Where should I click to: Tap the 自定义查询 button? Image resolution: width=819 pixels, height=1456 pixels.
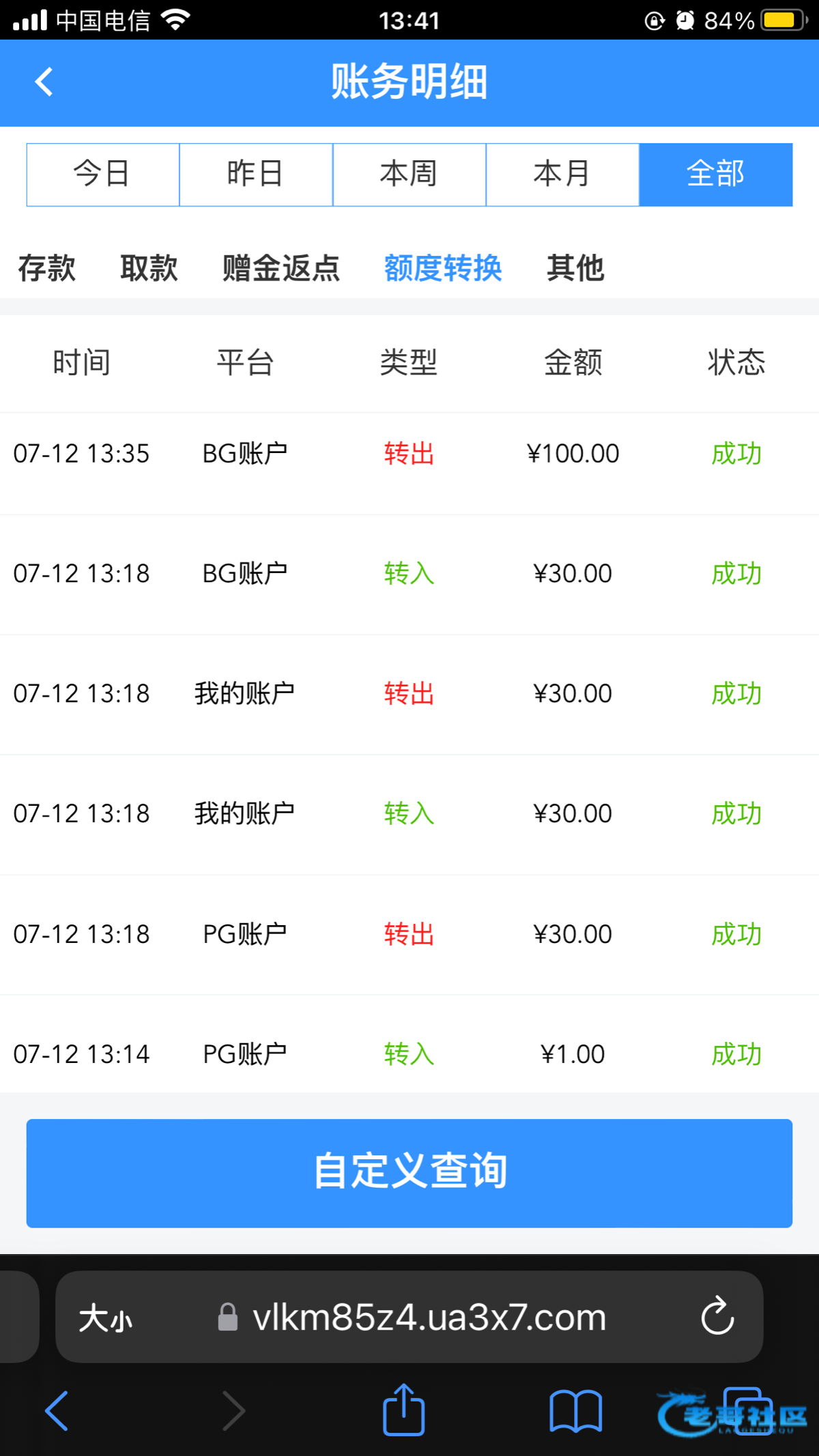[409, 1172]
